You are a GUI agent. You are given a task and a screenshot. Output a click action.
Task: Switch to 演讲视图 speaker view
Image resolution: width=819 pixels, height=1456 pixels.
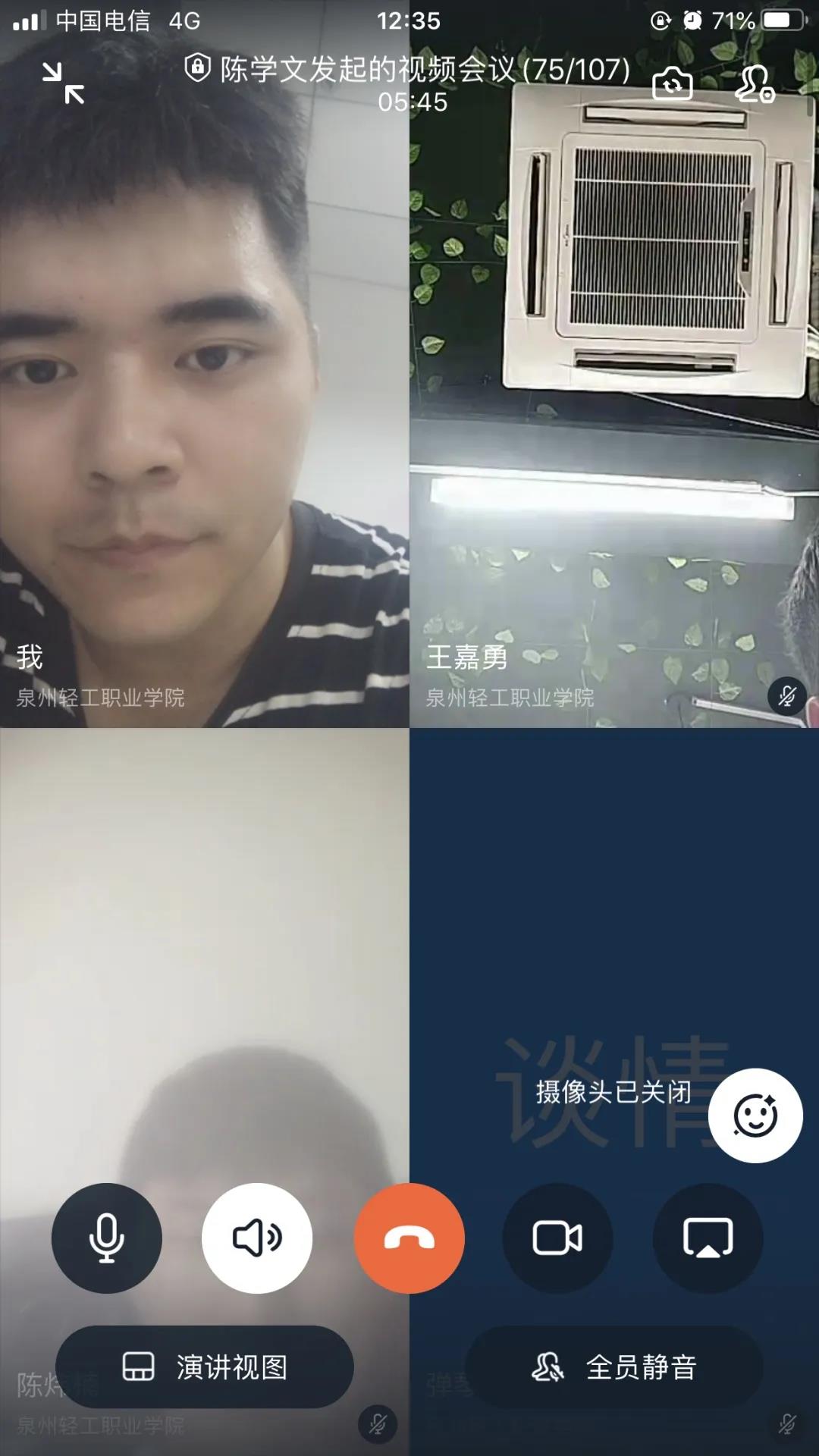[205, 1367]
